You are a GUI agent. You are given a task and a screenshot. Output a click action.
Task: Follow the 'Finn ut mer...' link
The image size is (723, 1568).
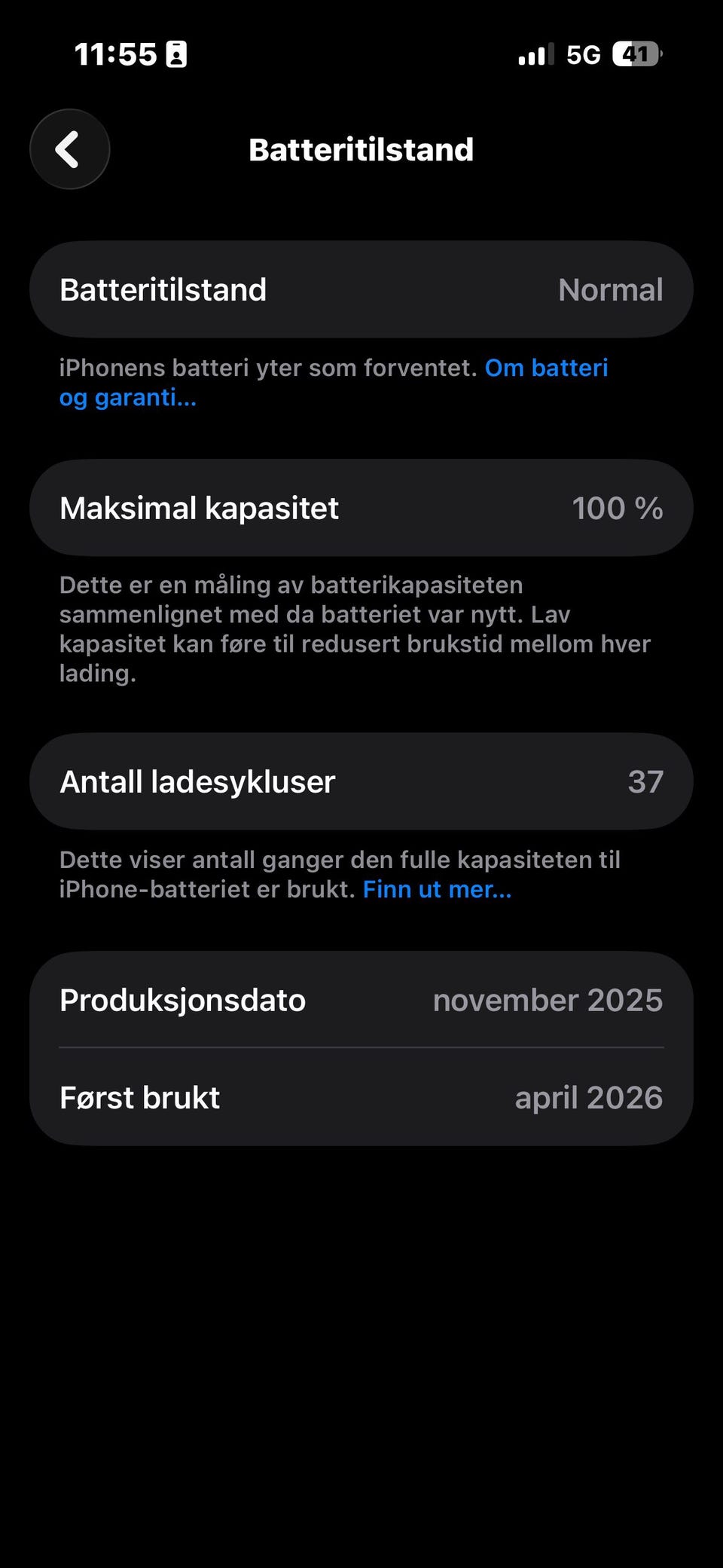pos(437,889)
